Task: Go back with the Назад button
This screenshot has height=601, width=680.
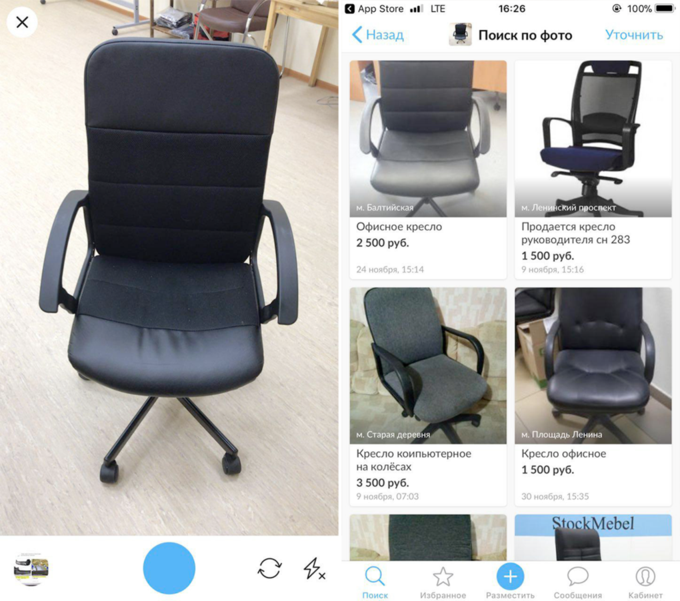Action: point(378,35)
